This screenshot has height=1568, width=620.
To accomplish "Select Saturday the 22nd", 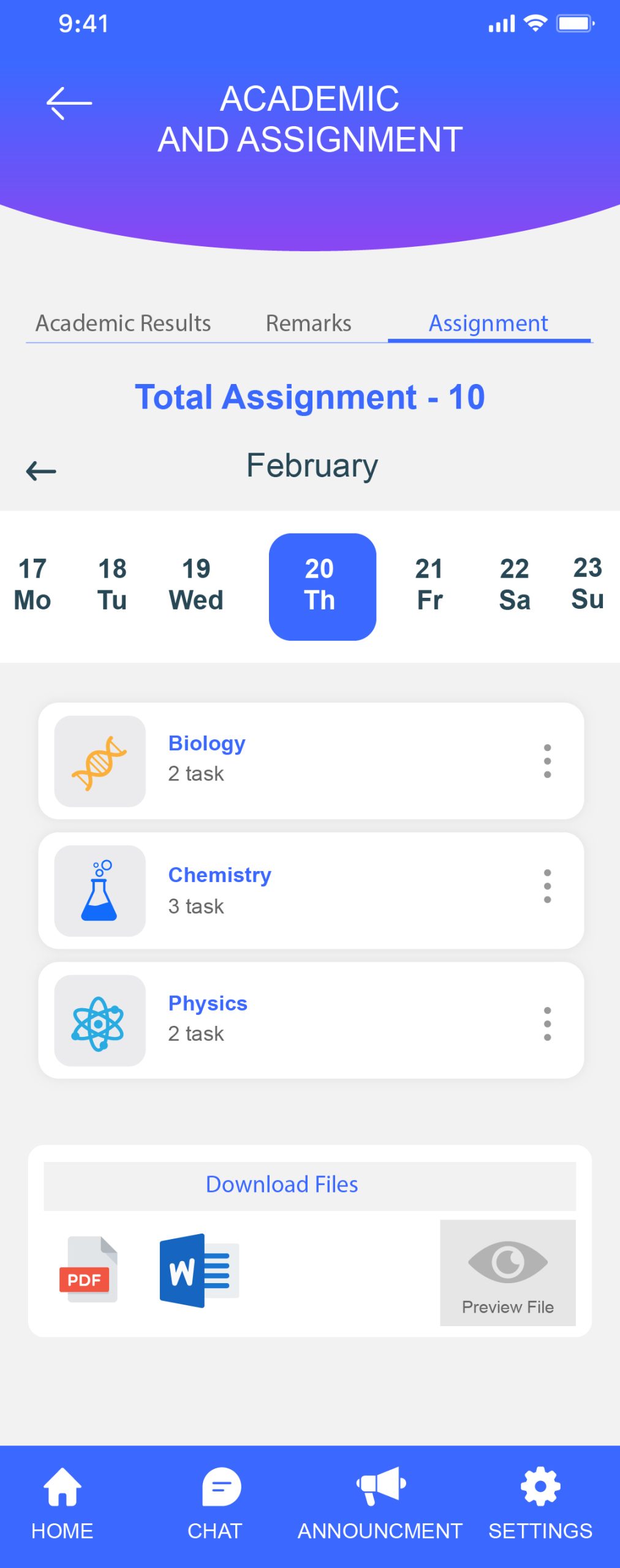I will point(515,585).
